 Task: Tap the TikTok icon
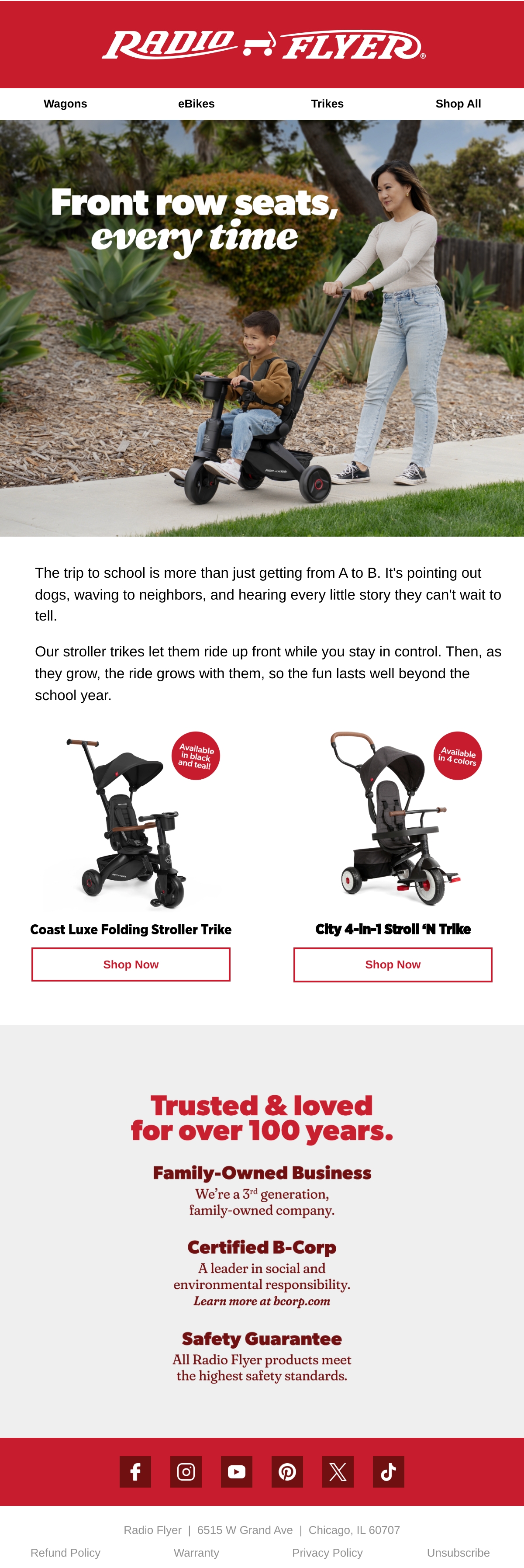pos(389,1471)
